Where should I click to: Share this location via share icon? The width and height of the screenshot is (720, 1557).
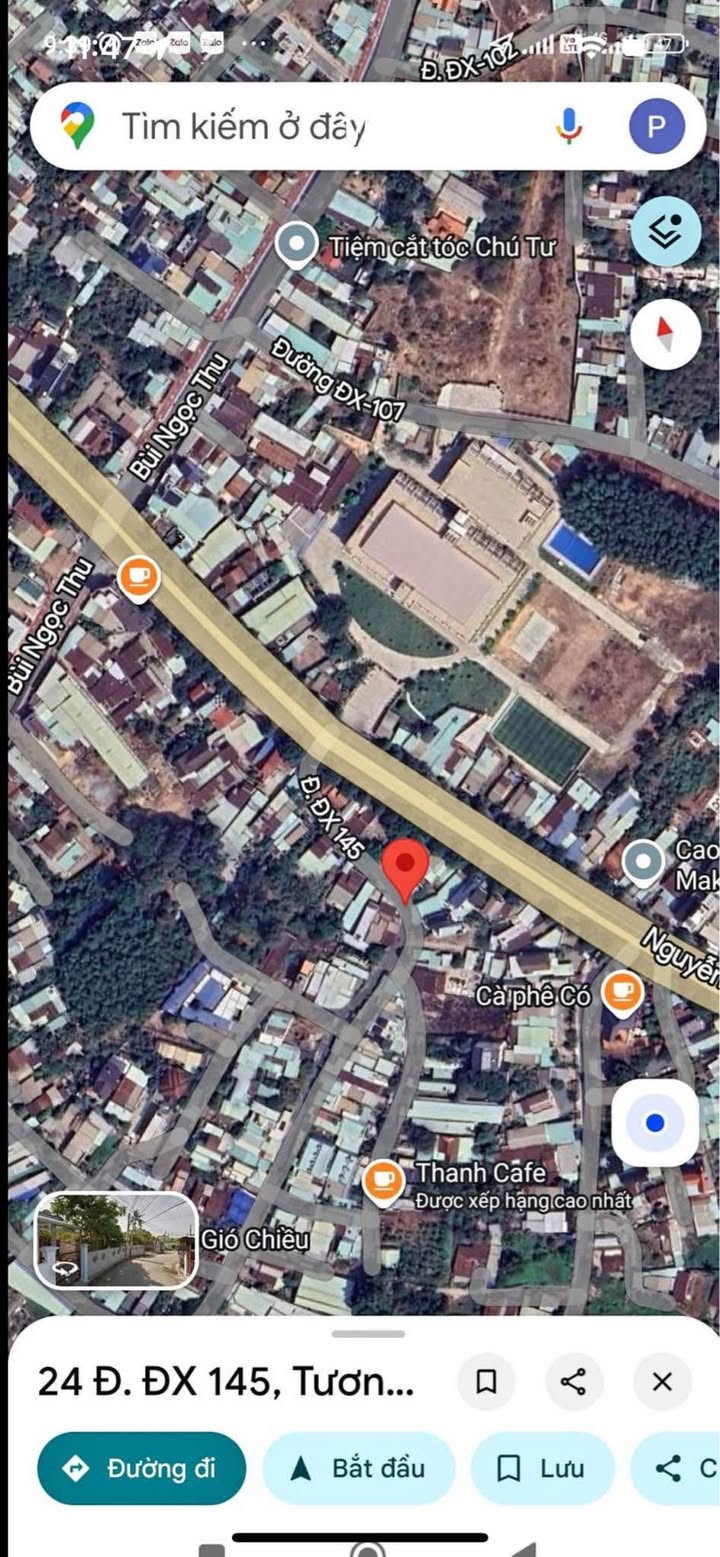click(574, 1382)
